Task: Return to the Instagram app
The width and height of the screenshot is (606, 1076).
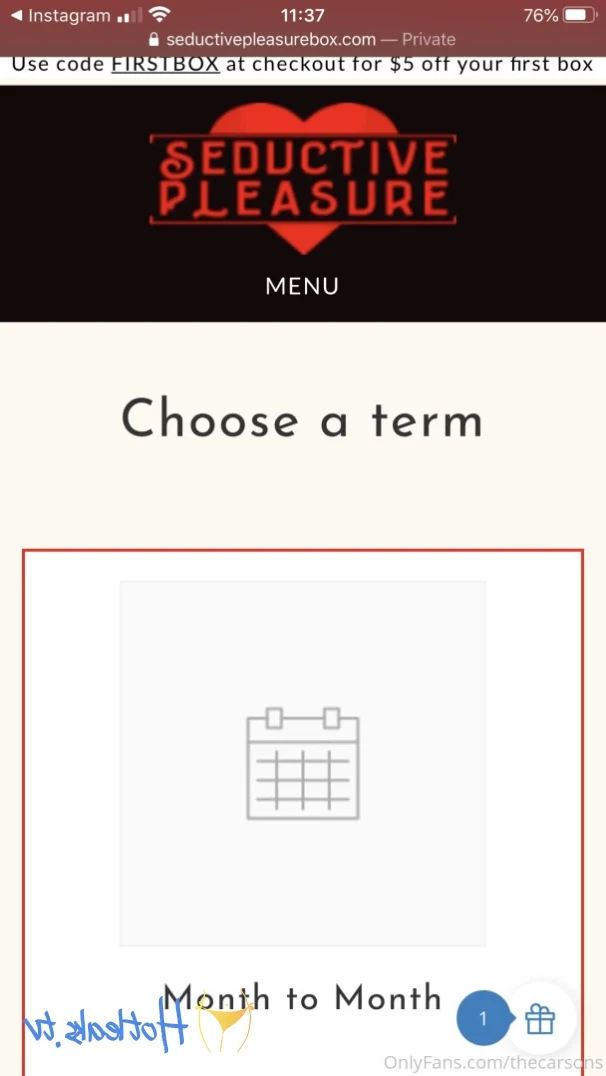Action: (60, 15)
